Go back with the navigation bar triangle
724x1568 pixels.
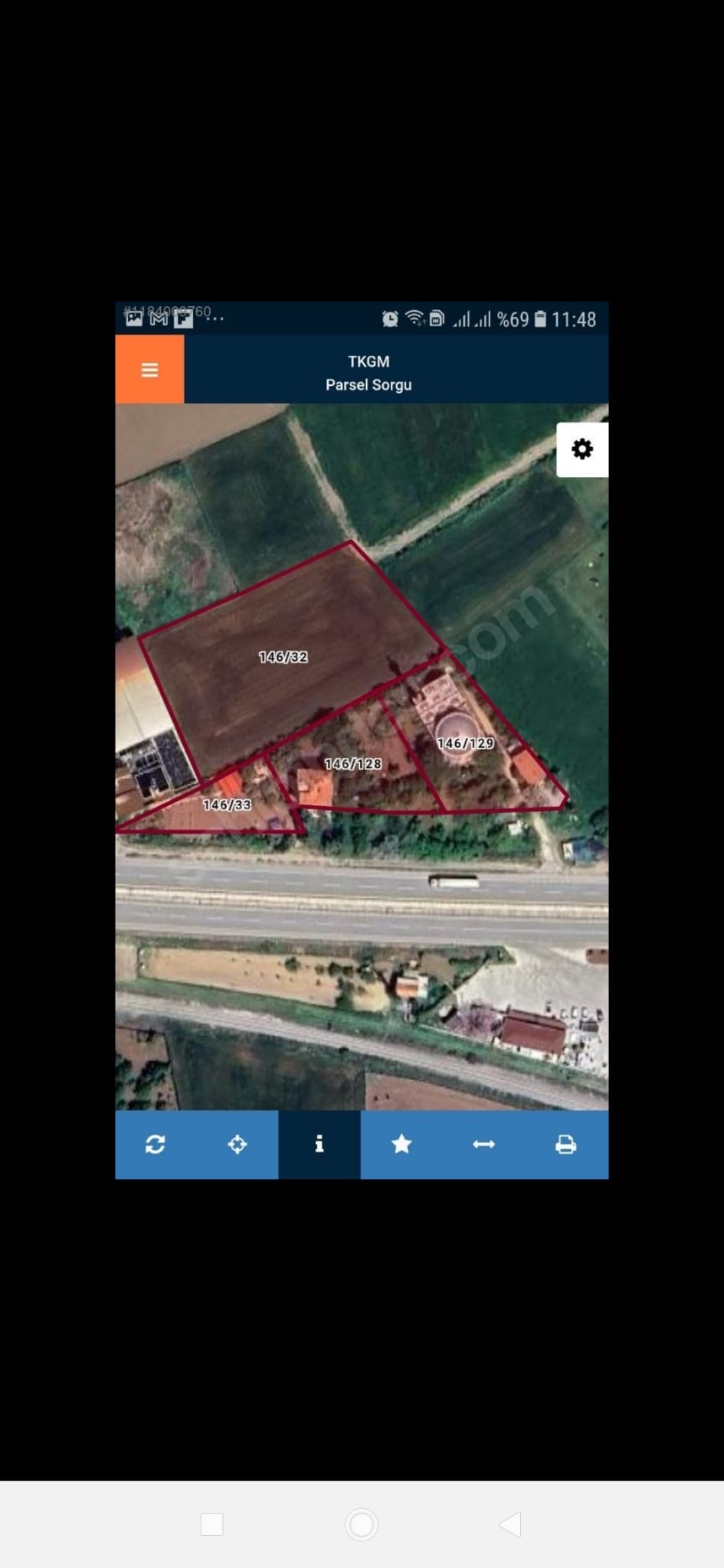[511, 1524]
